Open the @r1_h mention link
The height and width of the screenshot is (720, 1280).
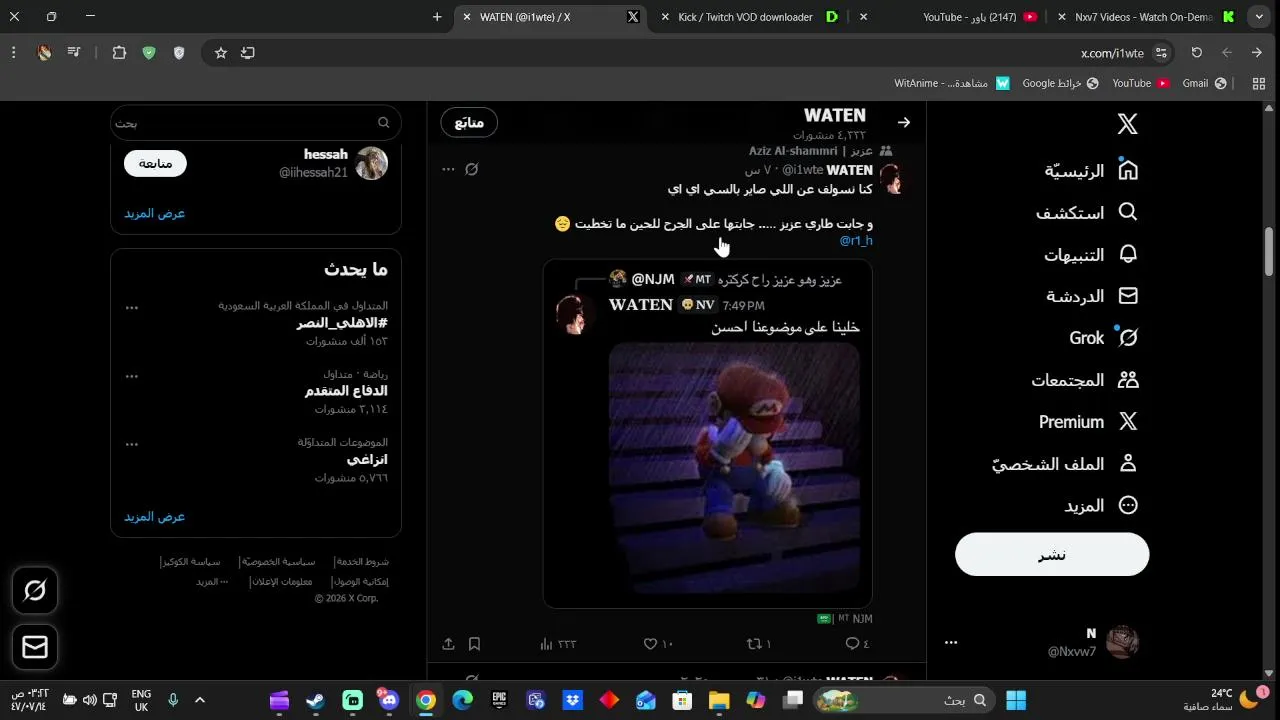[x=856, y=241]
